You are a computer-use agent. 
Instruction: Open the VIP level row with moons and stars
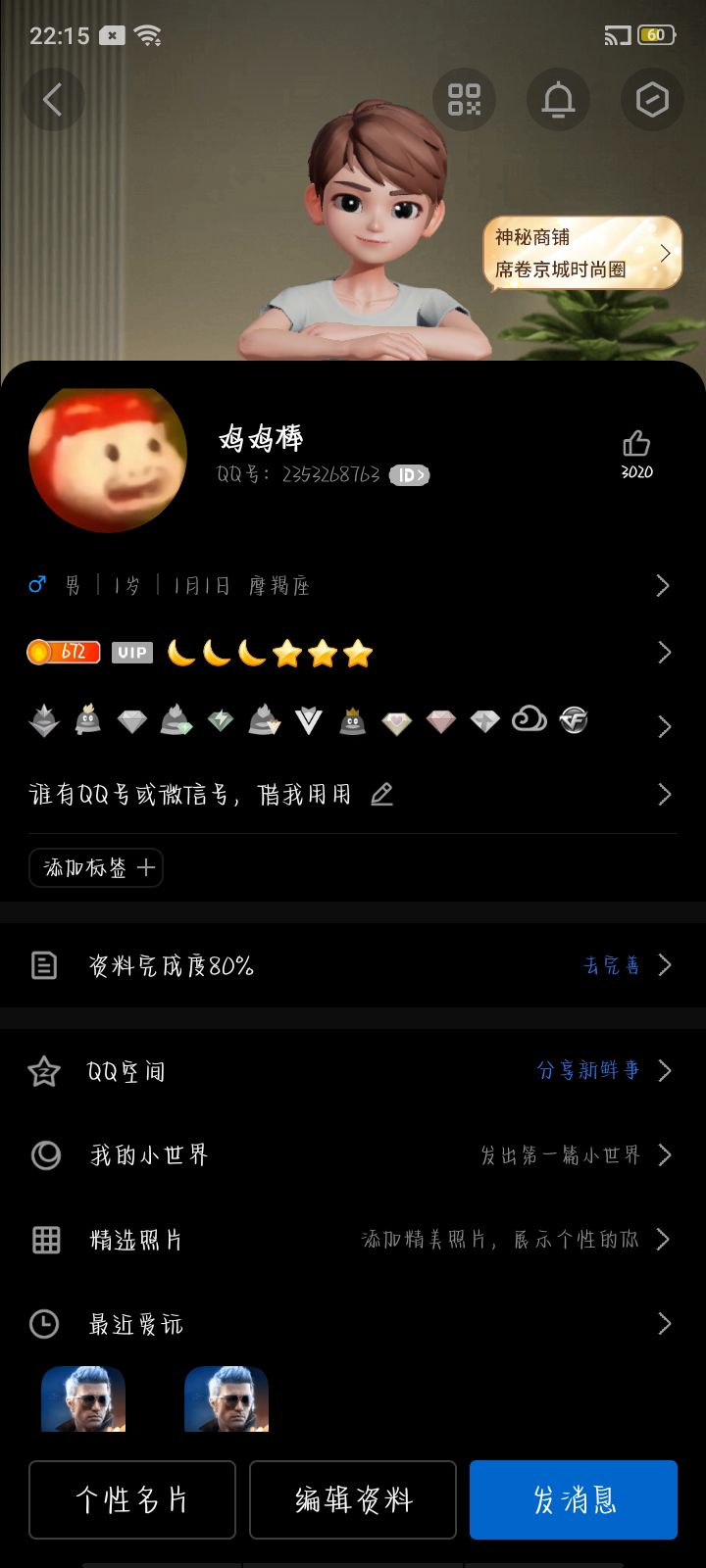pyautogui.click(x=353, y=653)
